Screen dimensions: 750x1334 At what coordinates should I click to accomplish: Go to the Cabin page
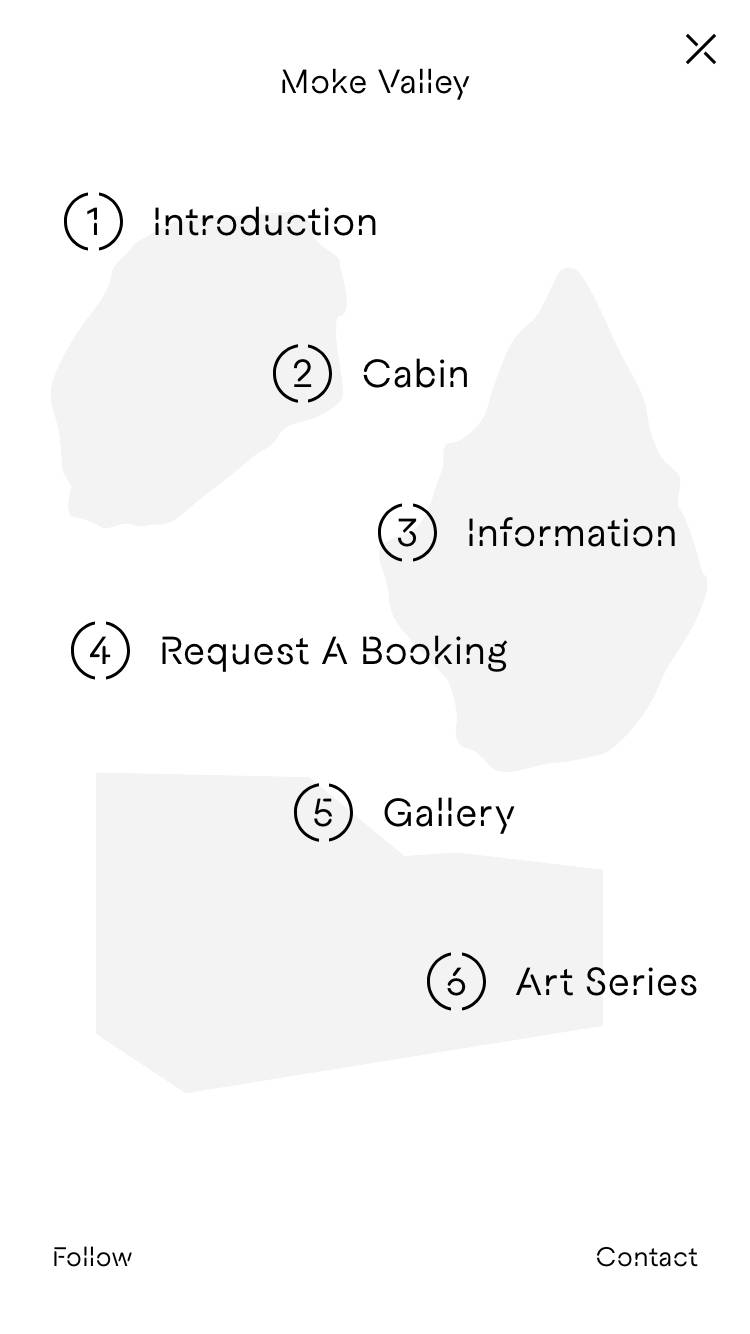[414, 374]
